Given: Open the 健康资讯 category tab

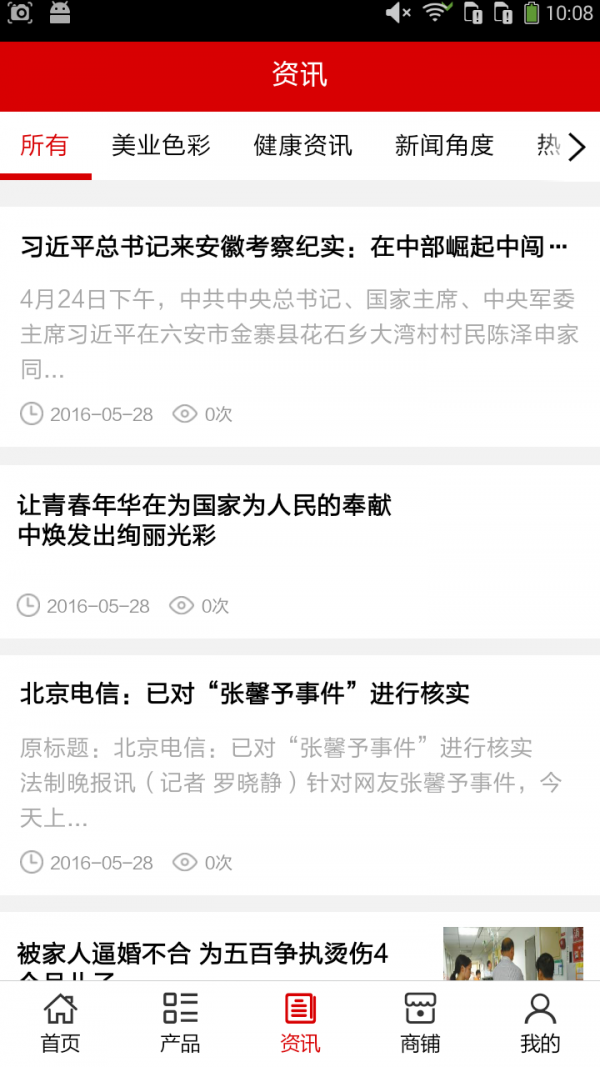Looking at the screenshot, I should coord(302,146).
